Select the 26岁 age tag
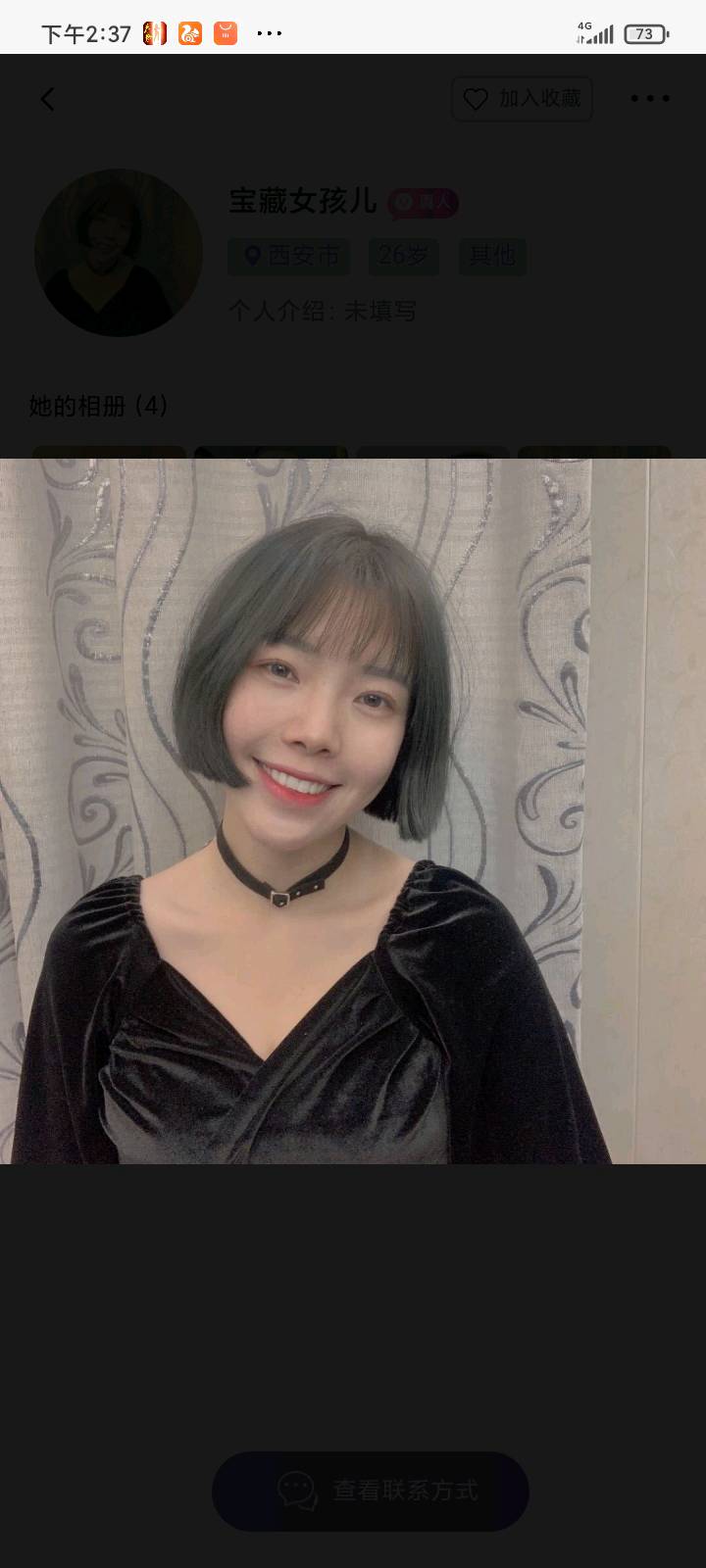 402,257
